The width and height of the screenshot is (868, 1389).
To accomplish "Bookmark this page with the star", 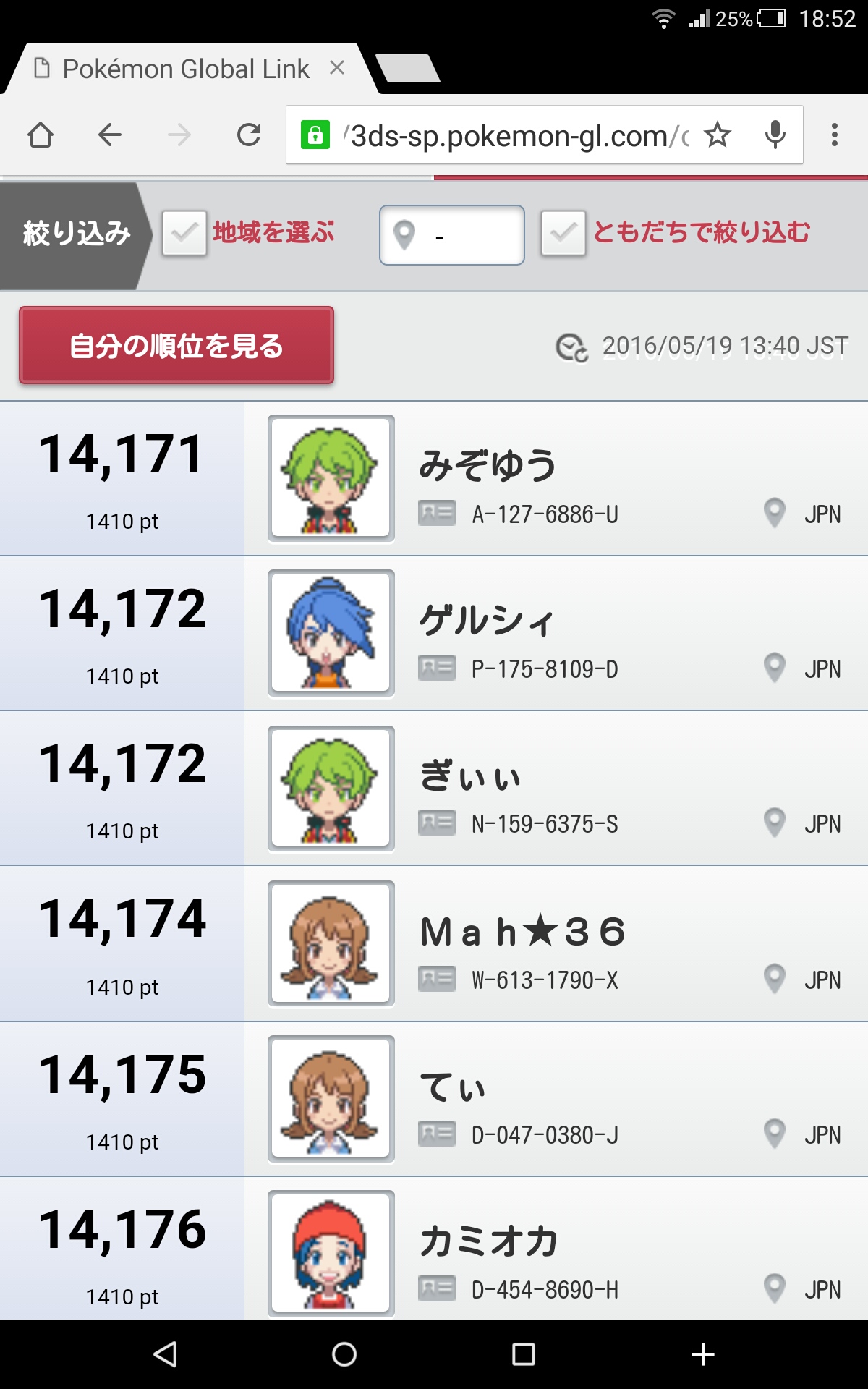I will (x=718, y=135).
